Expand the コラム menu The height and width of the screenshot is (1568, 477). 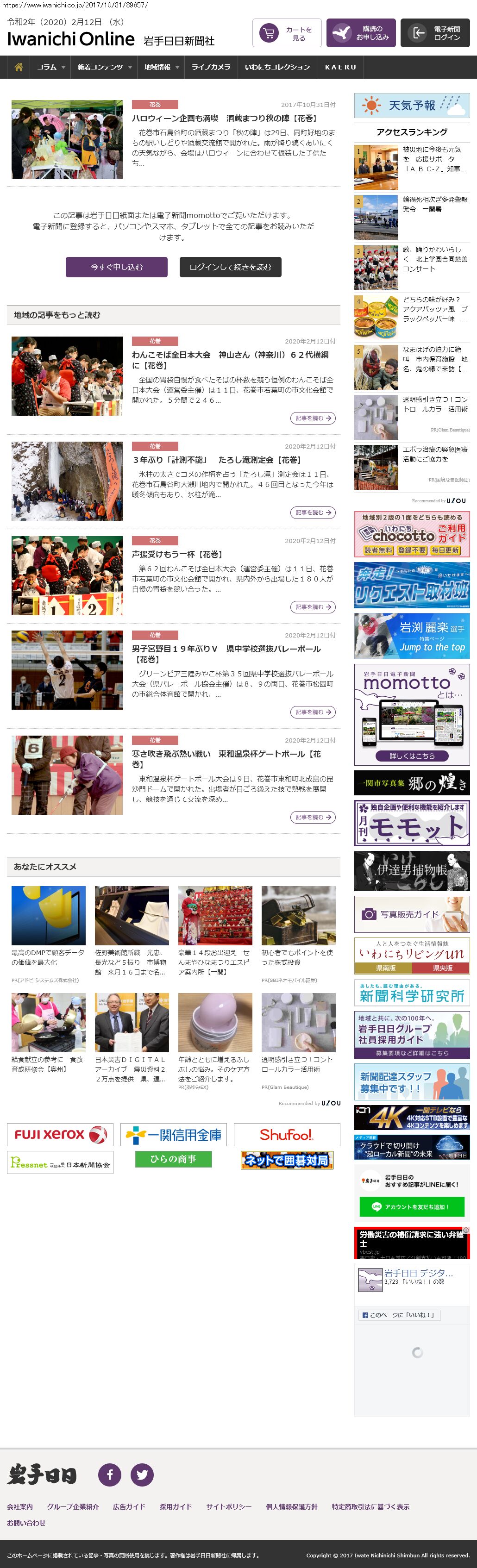click(50, 67)
